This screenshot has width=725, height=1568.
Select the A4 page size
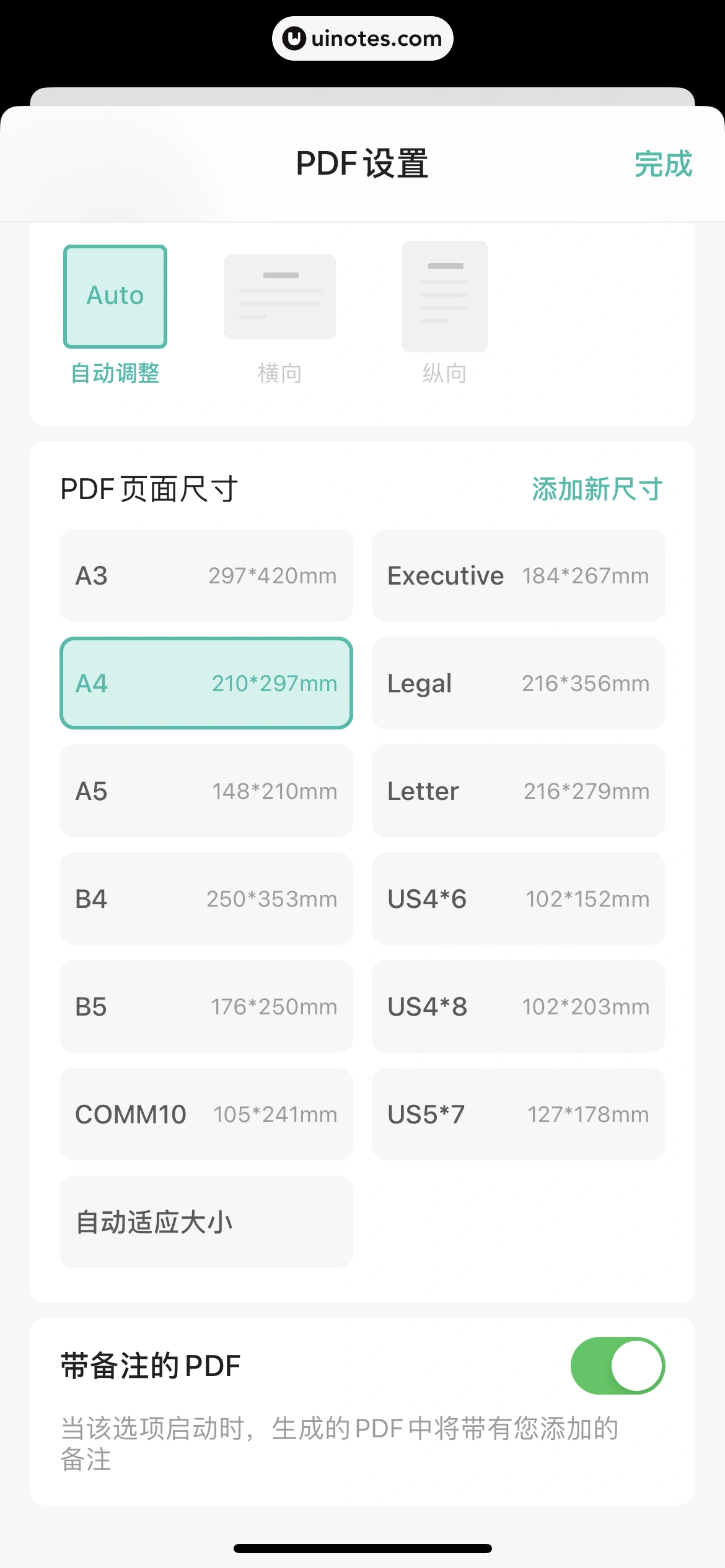206,683
